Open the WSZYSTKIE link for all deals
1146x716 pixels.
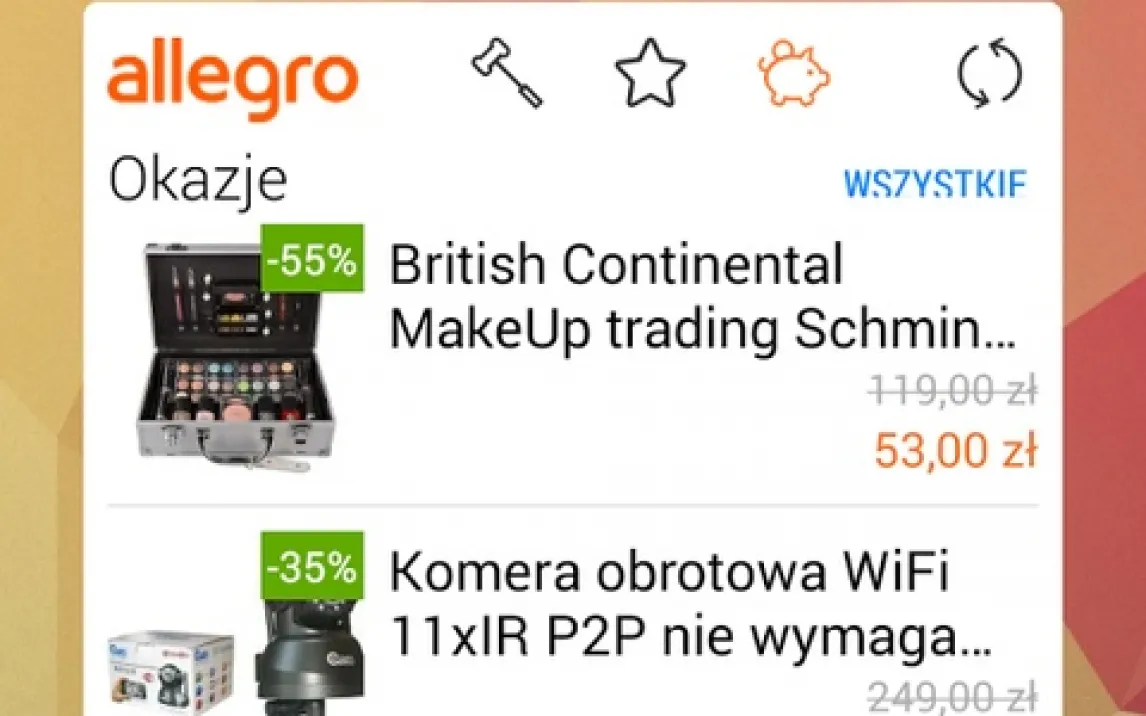coord(935,184)
